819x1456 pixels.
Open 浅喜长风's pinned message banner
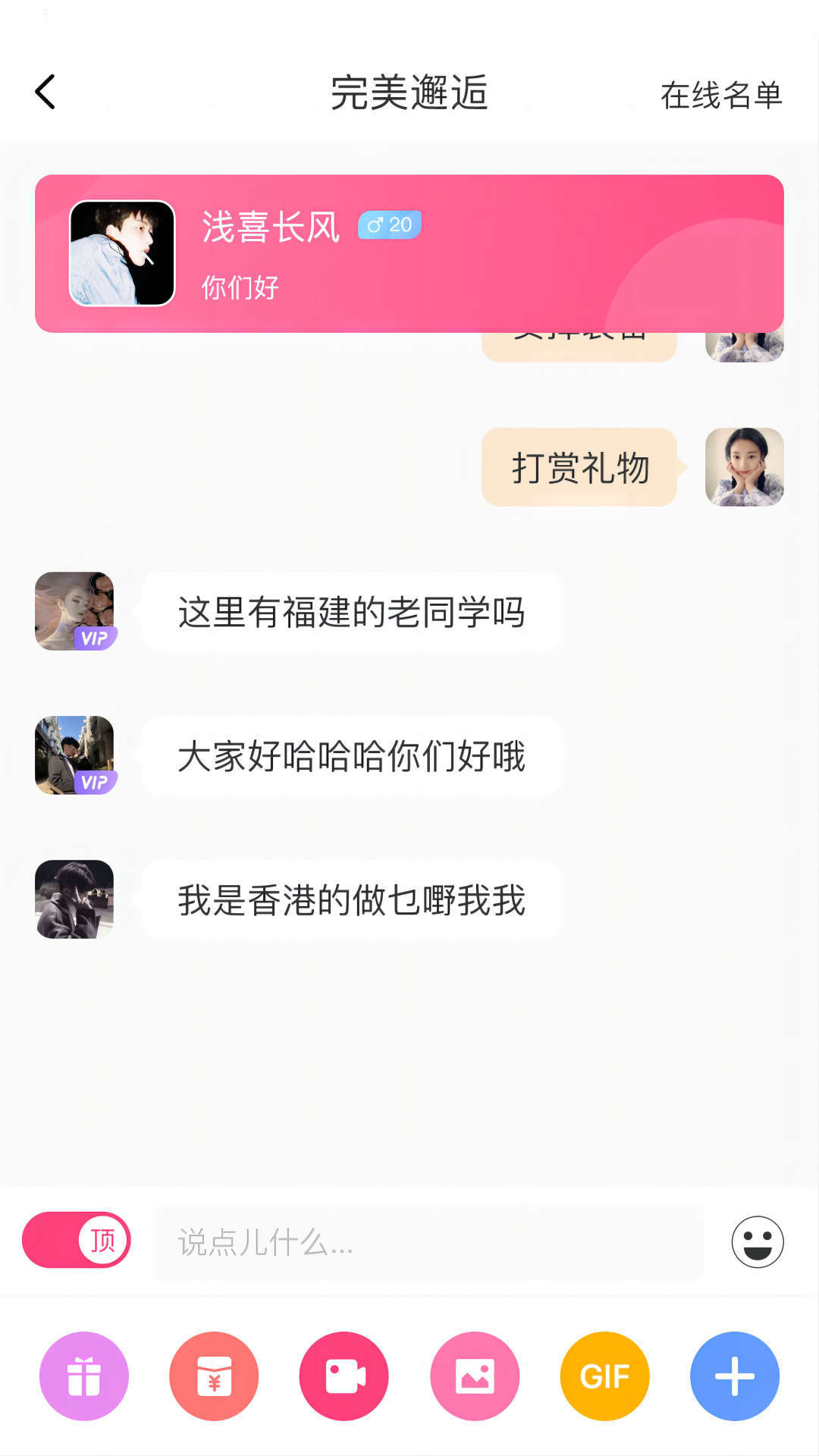click(409, 253)
